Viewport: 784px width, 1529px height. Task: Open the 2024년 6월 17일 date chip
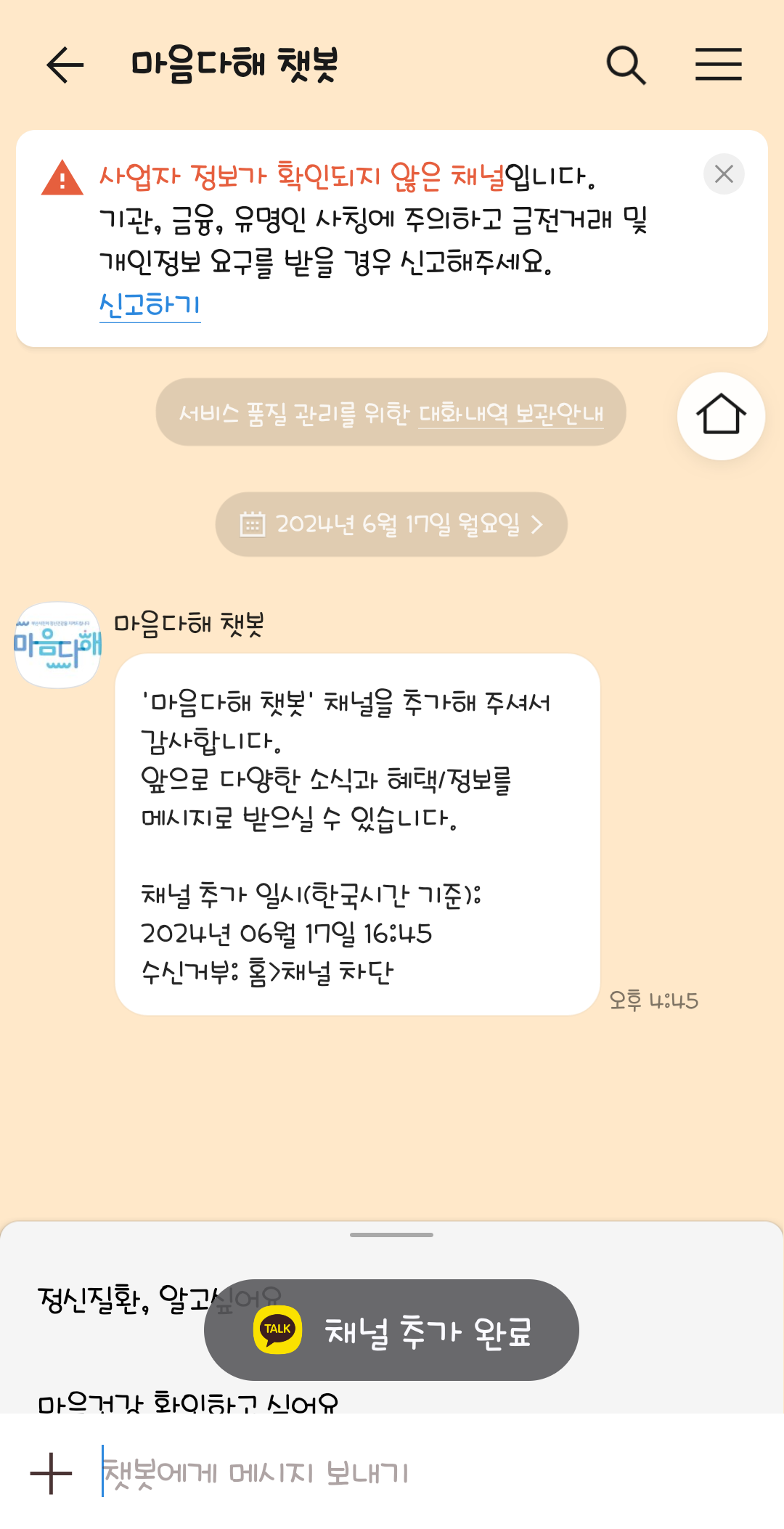(391, 524)
